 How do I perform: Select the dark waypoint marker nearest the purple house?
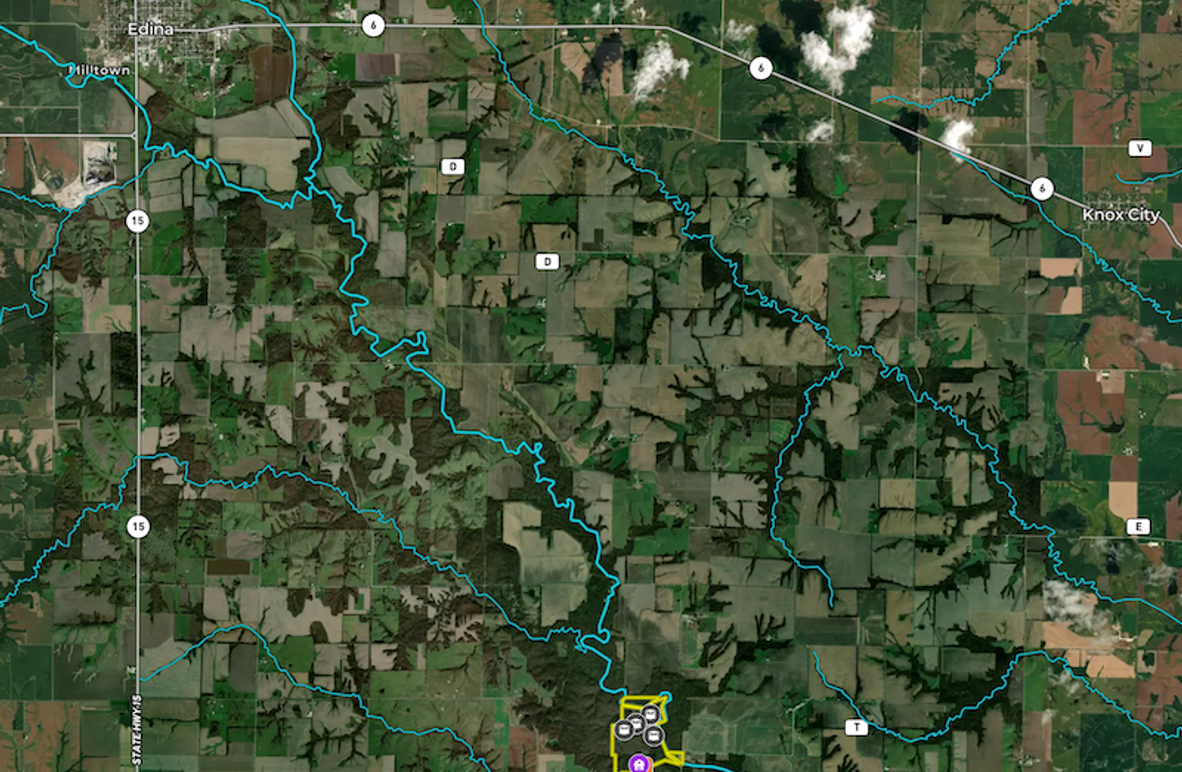tap(654, 736)
